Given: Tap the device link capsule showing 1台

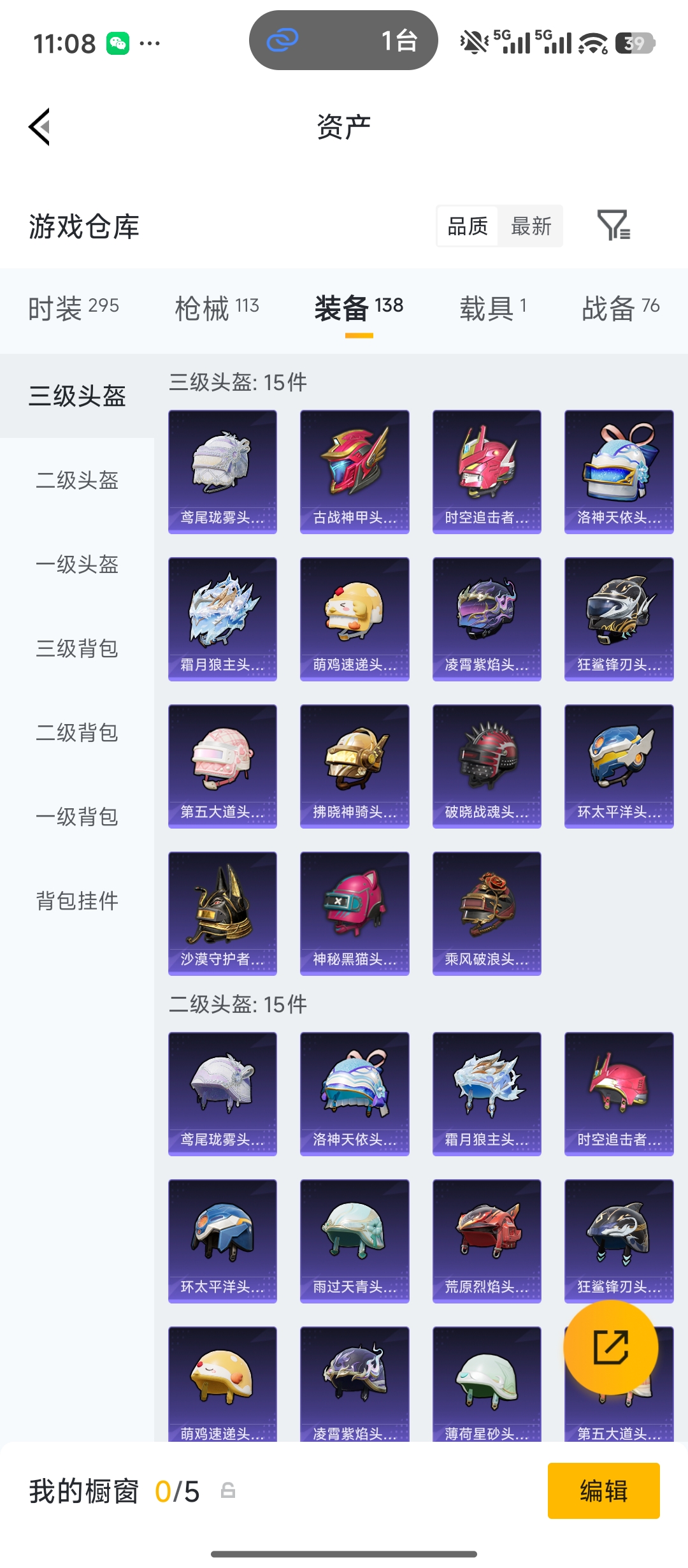Looking at the screenshot, I should pos(343,40).
